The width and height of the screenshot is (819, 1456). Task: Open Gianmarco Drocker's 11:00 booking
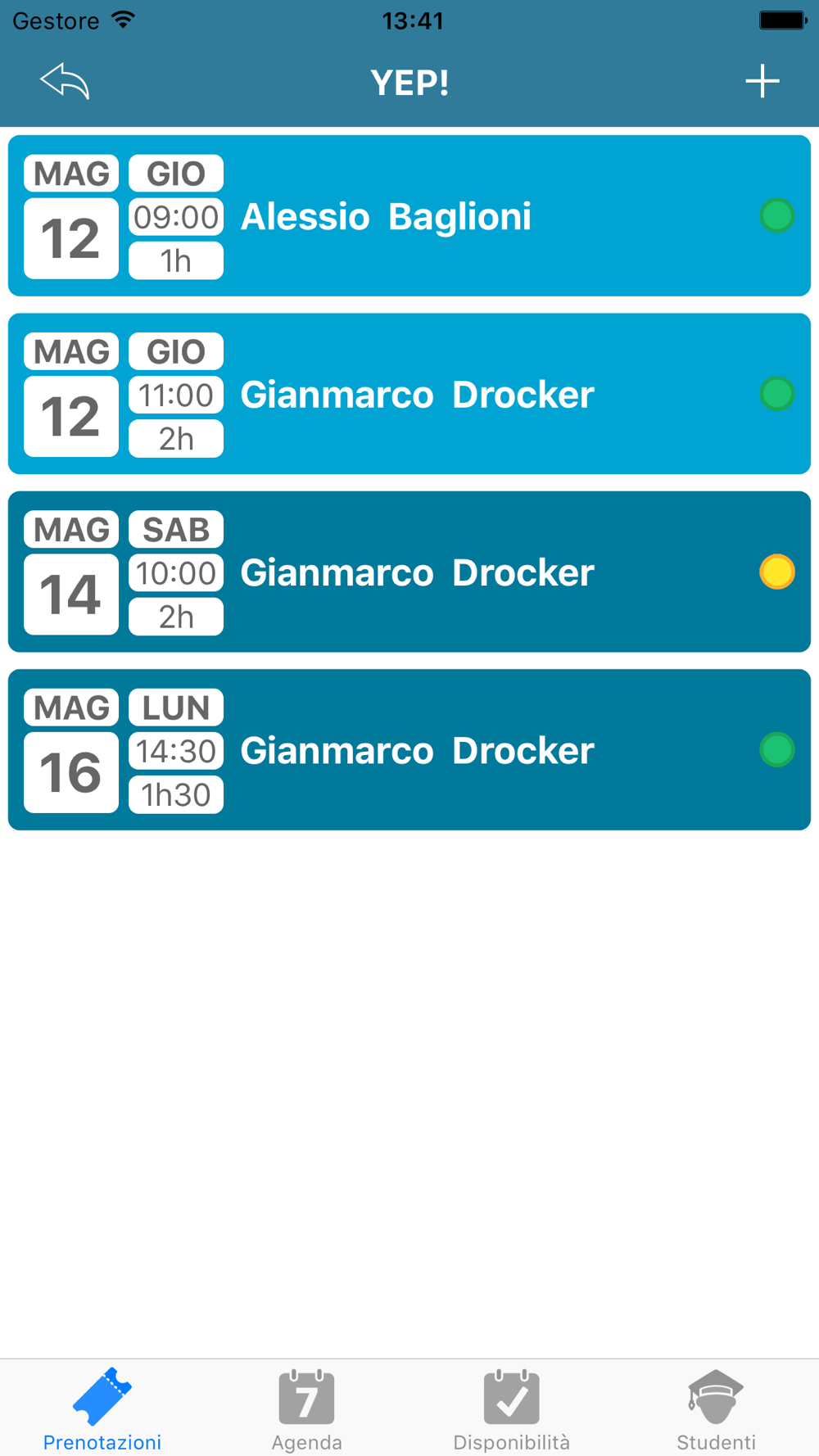pyautogui.click(x=409, y=394)
